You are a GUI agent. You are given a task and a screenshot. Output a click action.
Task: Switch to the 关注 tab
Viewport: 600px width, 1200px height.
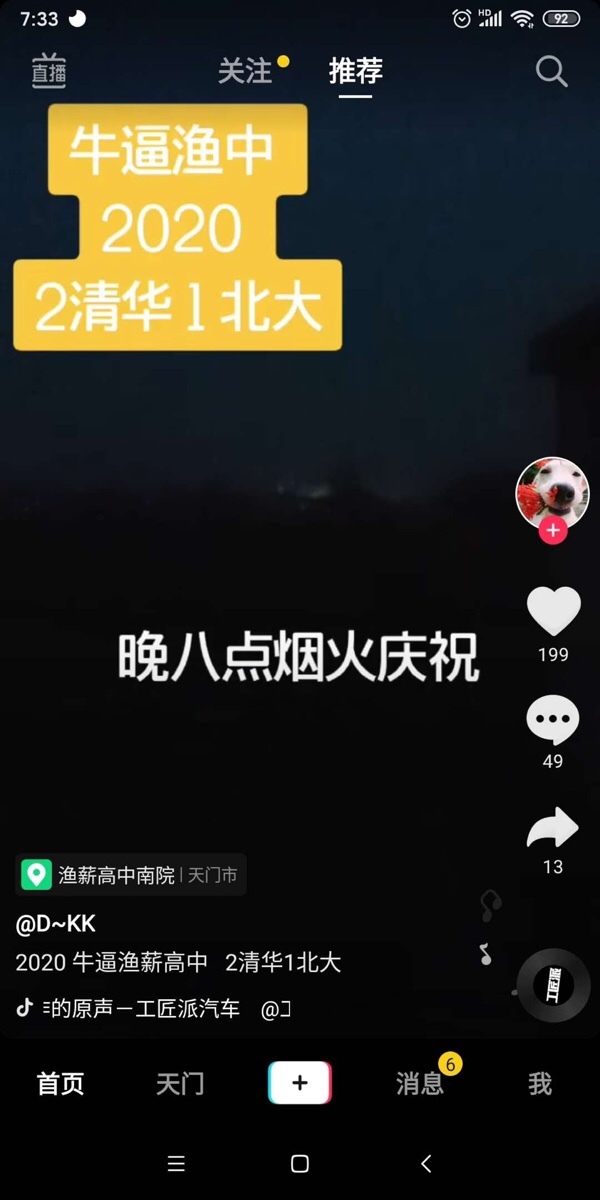click(x=245, y=71)
